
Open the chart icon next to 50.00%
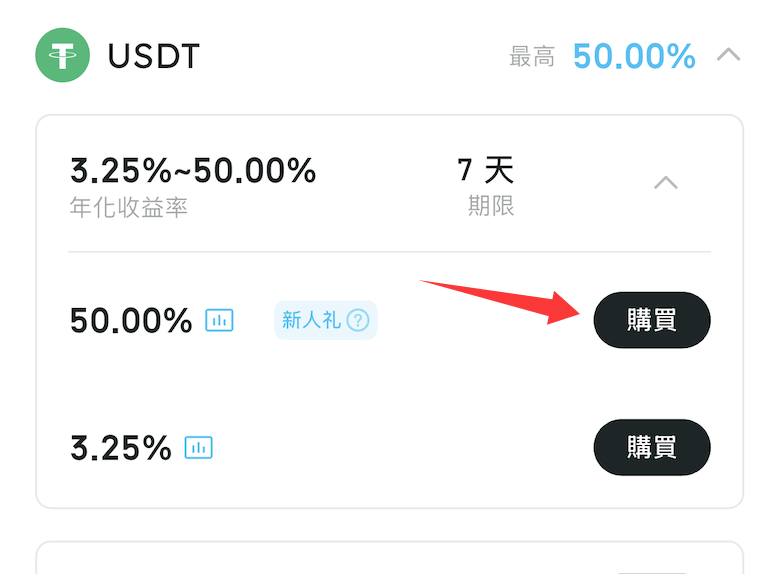coord(219,321)
